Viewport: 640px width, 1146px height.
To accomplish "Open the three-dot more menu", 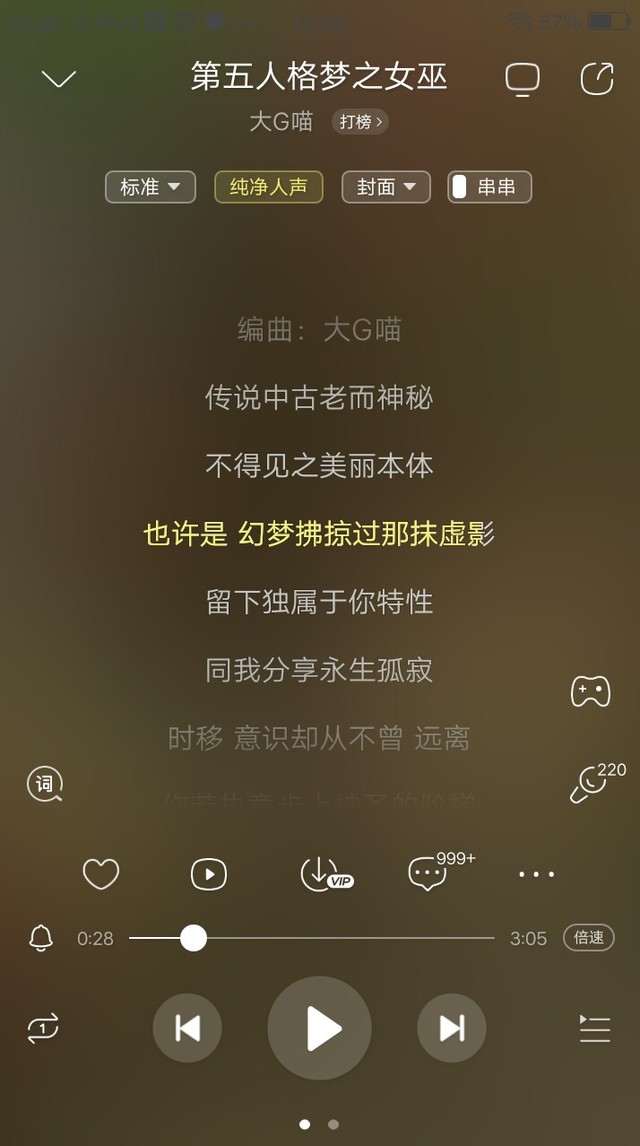I will (x=536, y=874).
